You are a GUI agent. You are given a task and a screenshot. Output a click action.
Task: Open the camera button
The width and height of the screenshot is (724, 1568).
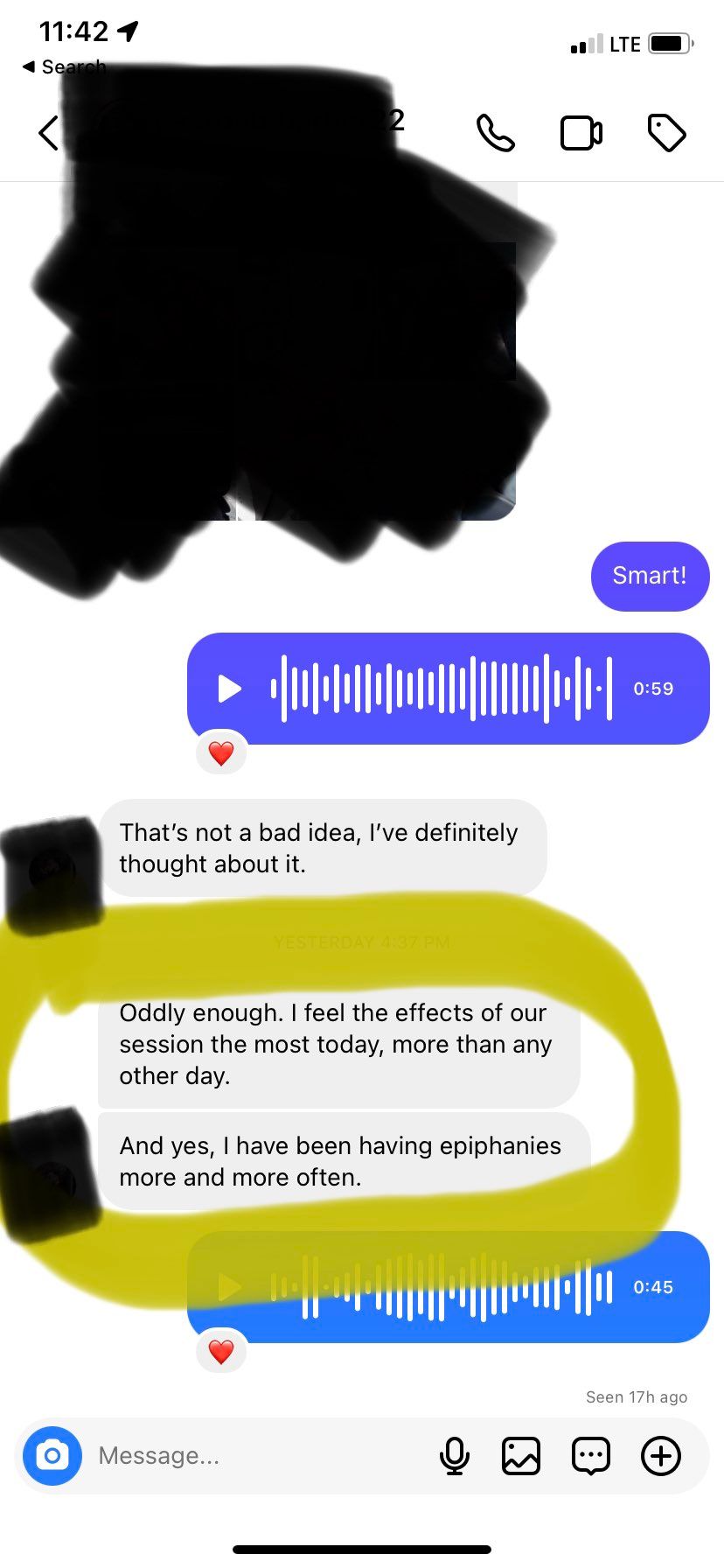52,1456
